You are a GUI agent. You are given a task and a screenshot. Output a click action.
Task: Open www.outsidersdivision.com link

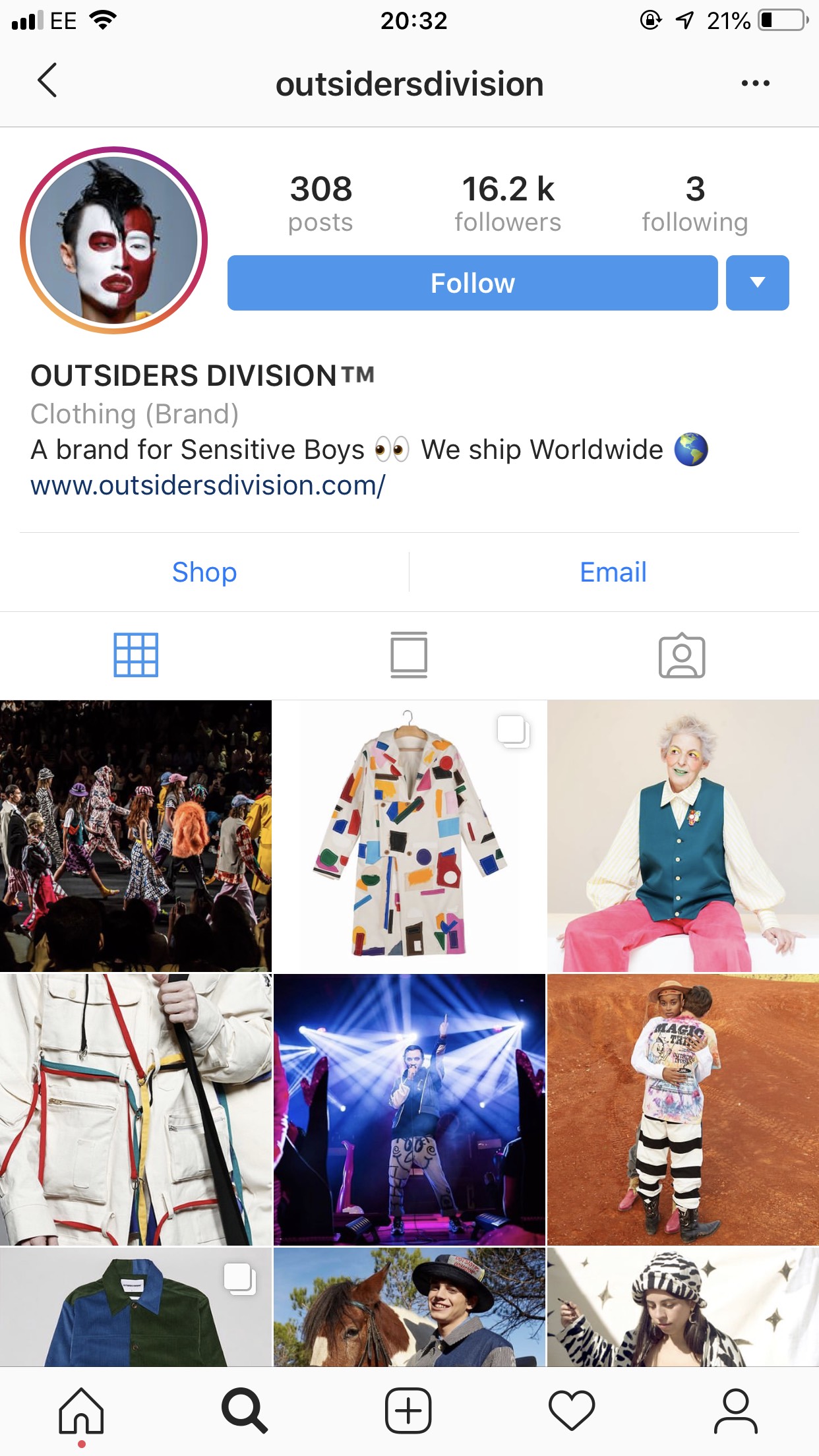click(208, 486)
